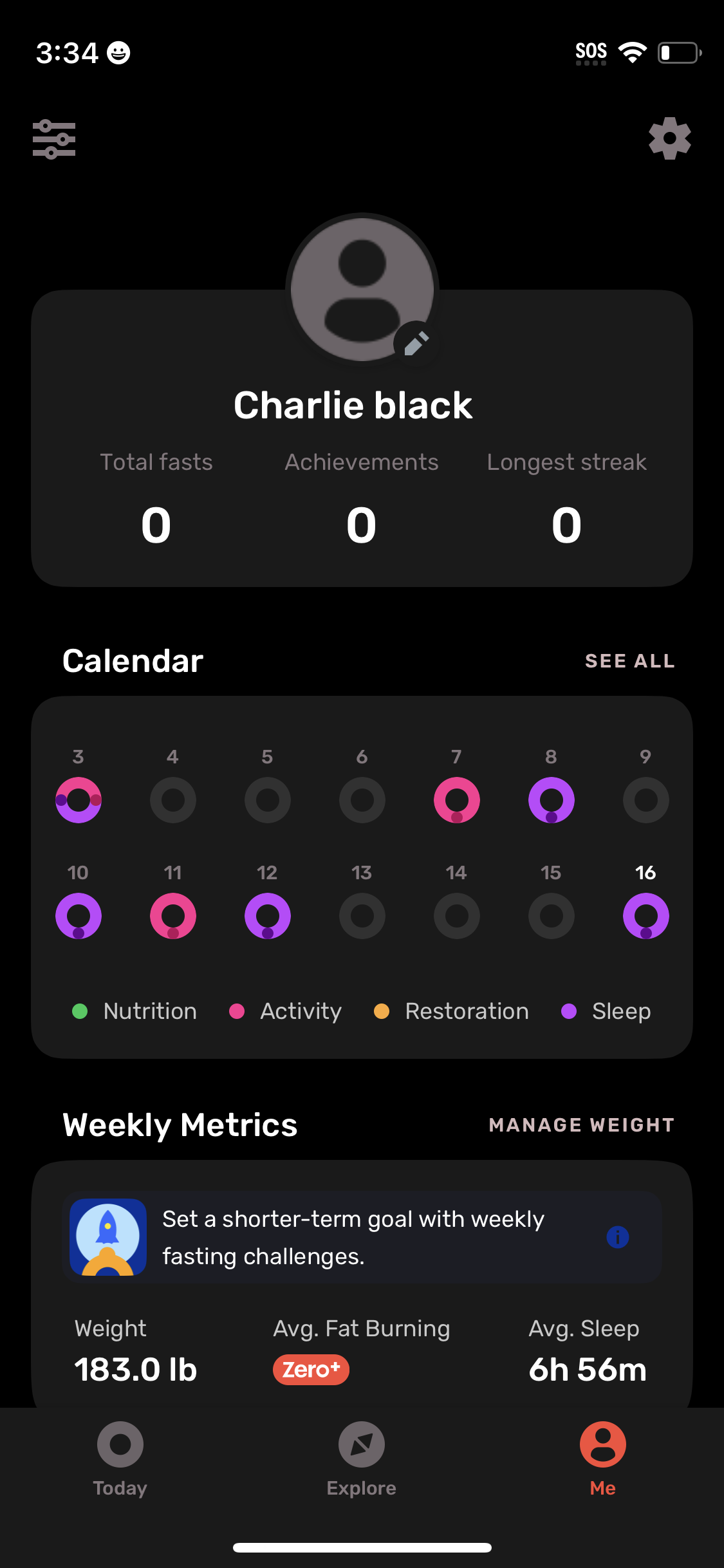Toggle the Nutrition legend dot

click(x=80, y=1011)
